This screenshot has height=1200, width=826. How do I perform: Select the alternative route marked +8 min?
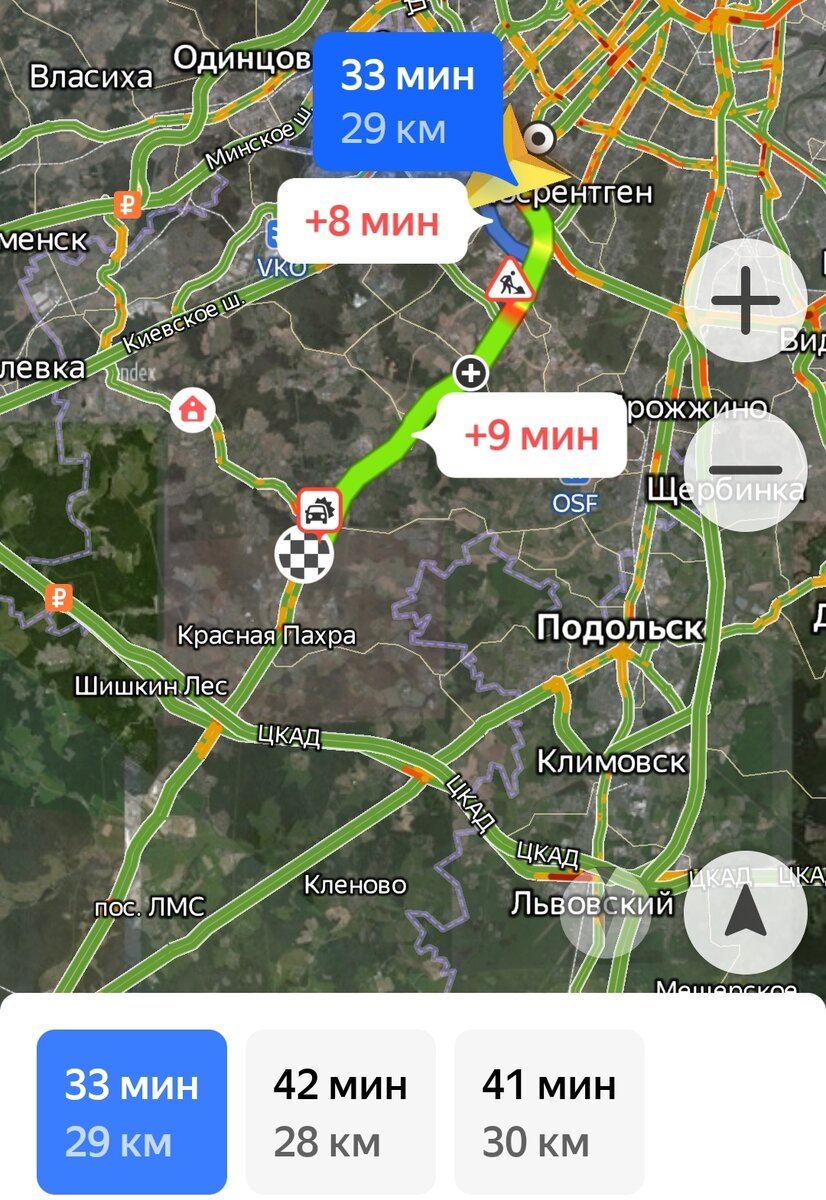point(372,222)
